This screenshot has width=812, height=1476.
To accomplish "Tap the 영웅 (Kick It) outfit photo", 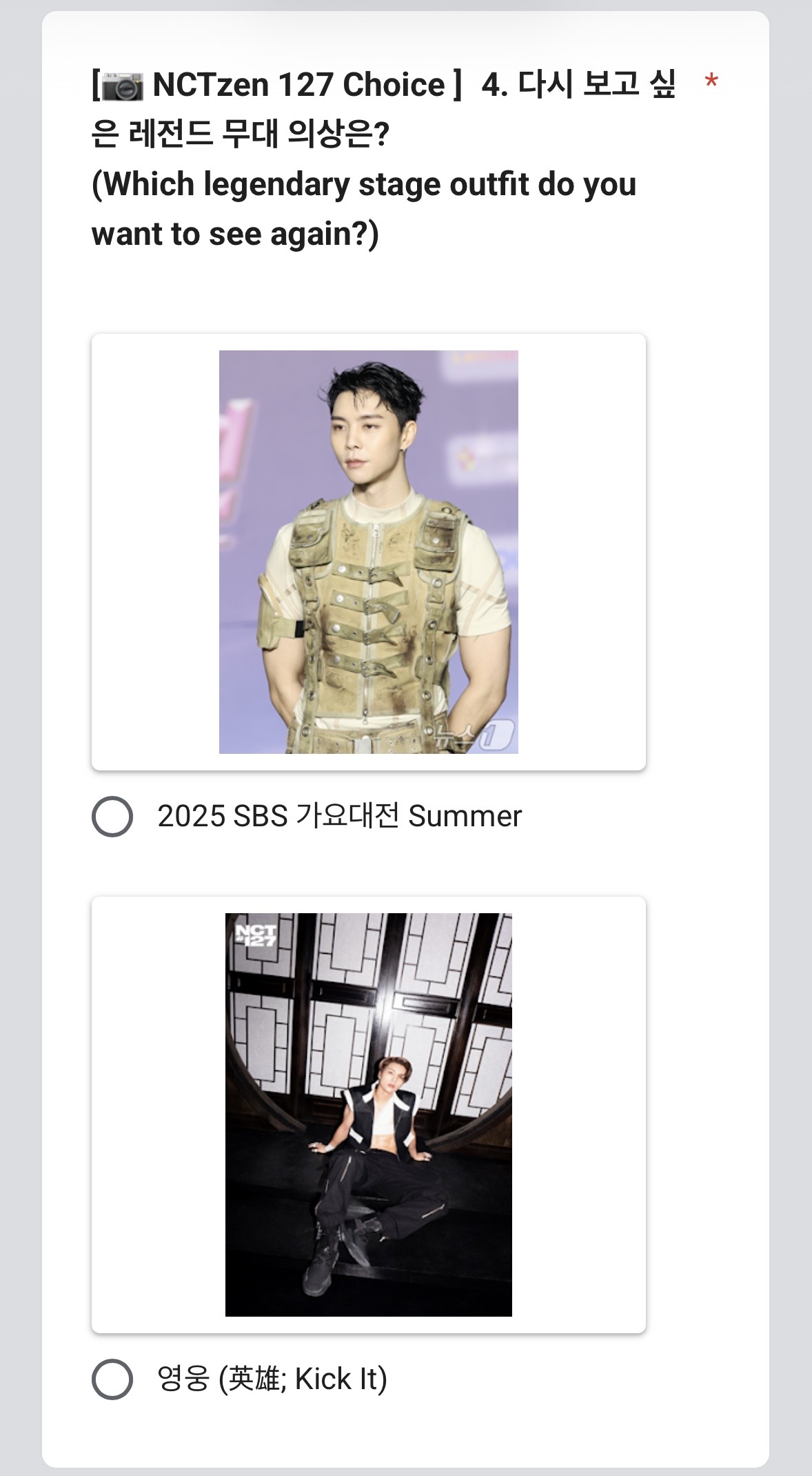I will click(x=369, y=1115).
